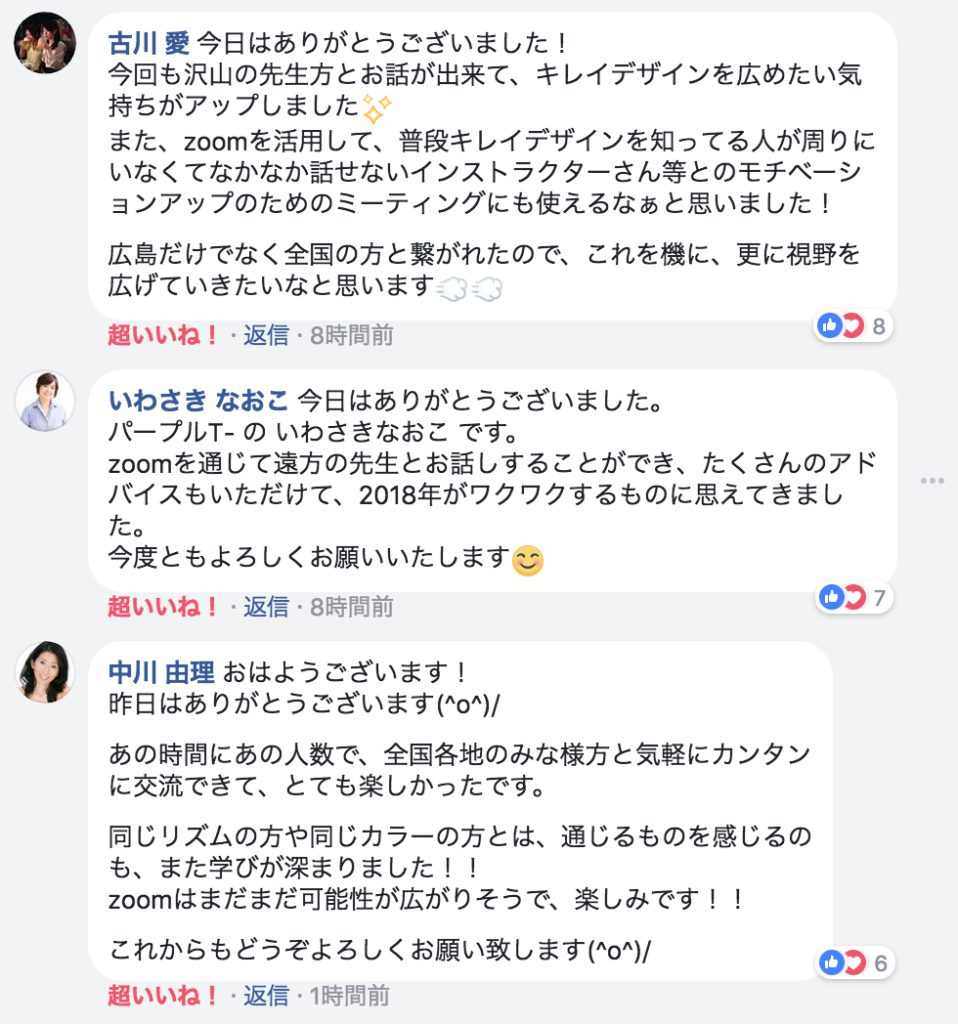The height and width of the screenshot is (1024, 958).
Task: Open options menu for いわさき なおこ's comment
Action: coord(932,481)
